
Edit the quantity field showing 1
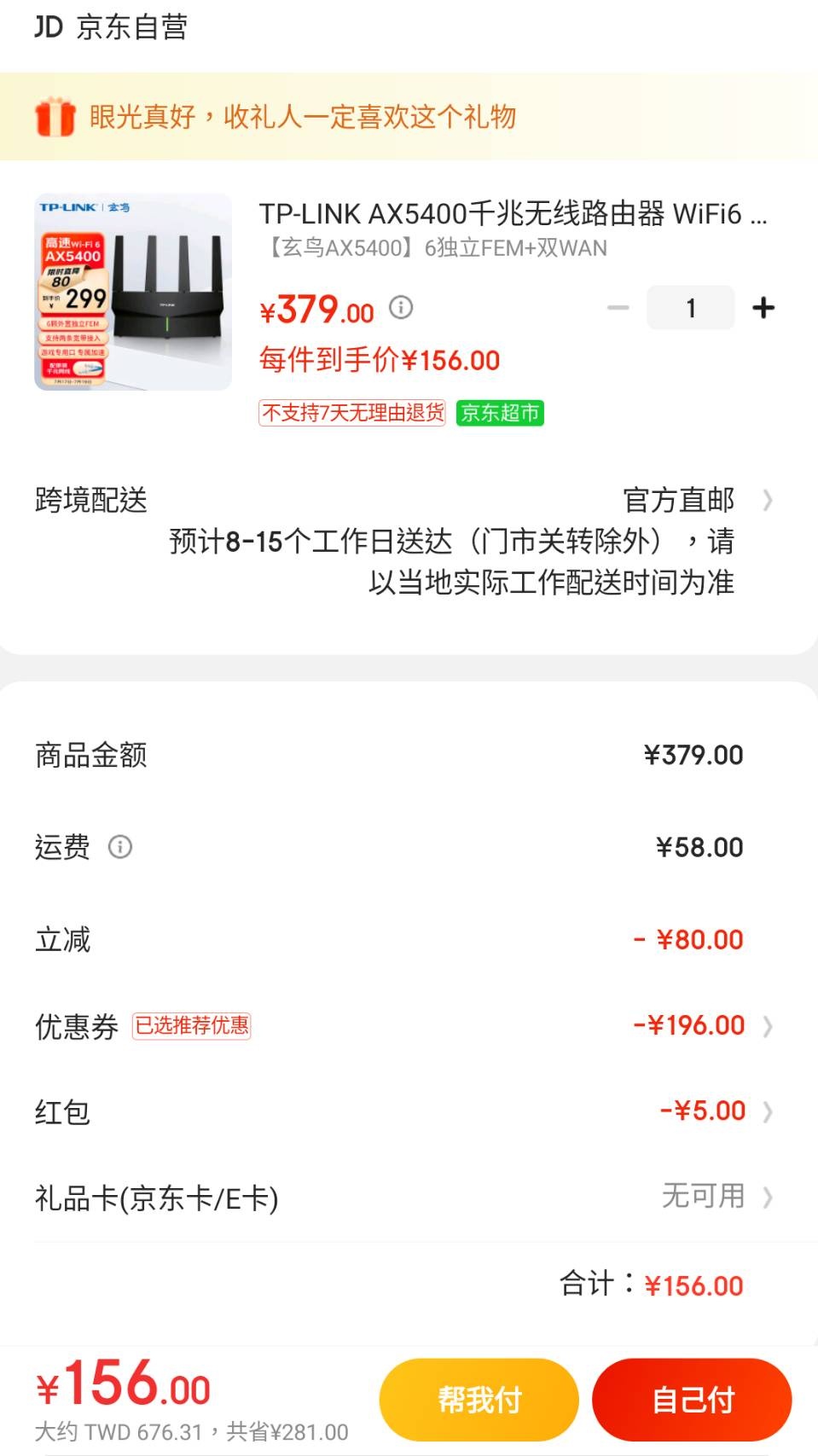pos(690,308)
